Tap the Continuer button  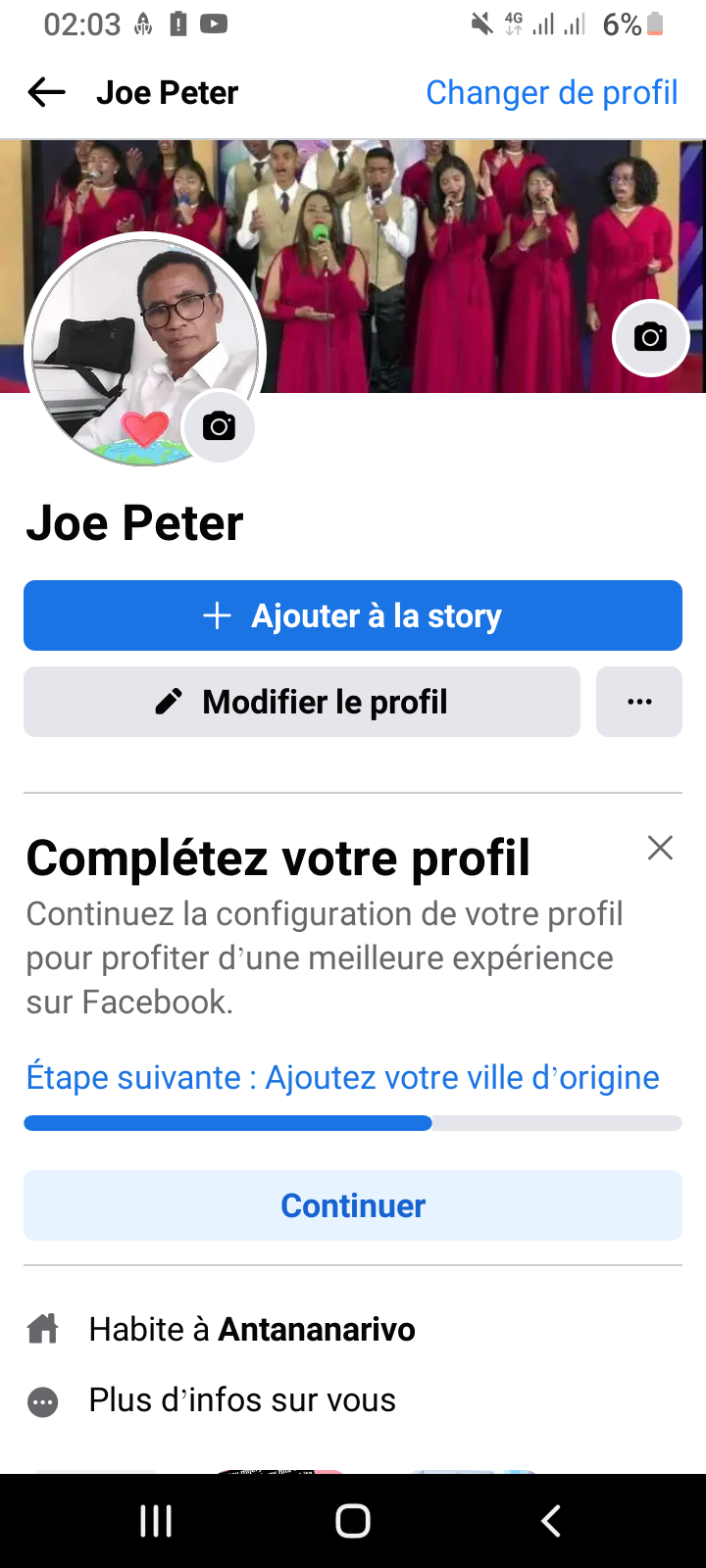click(x=353, y=1205)
